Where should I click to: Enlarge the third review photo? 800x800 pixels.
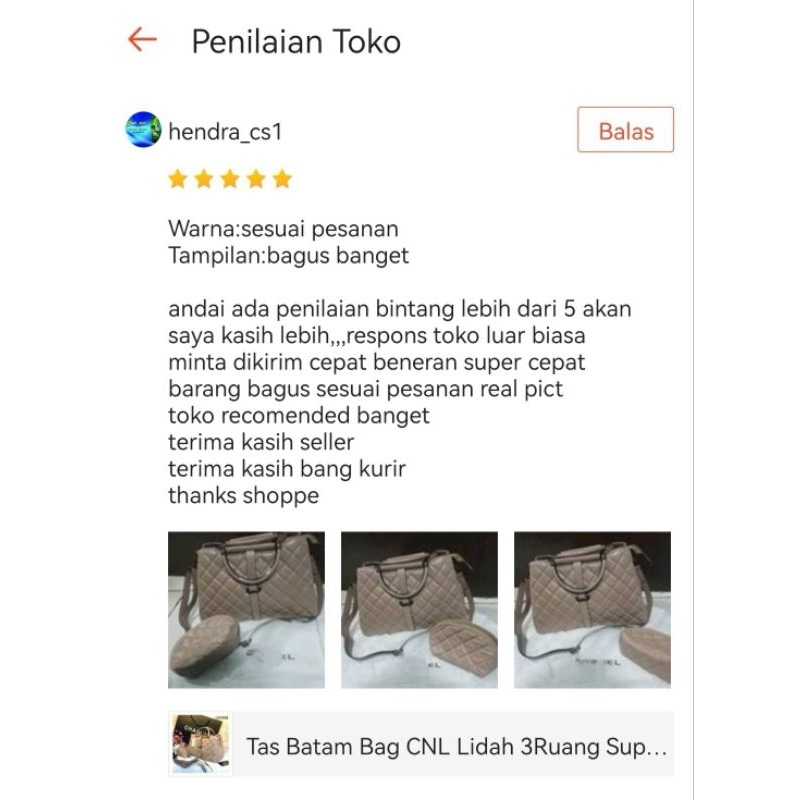pyautogui.click(x=592, y=609)
